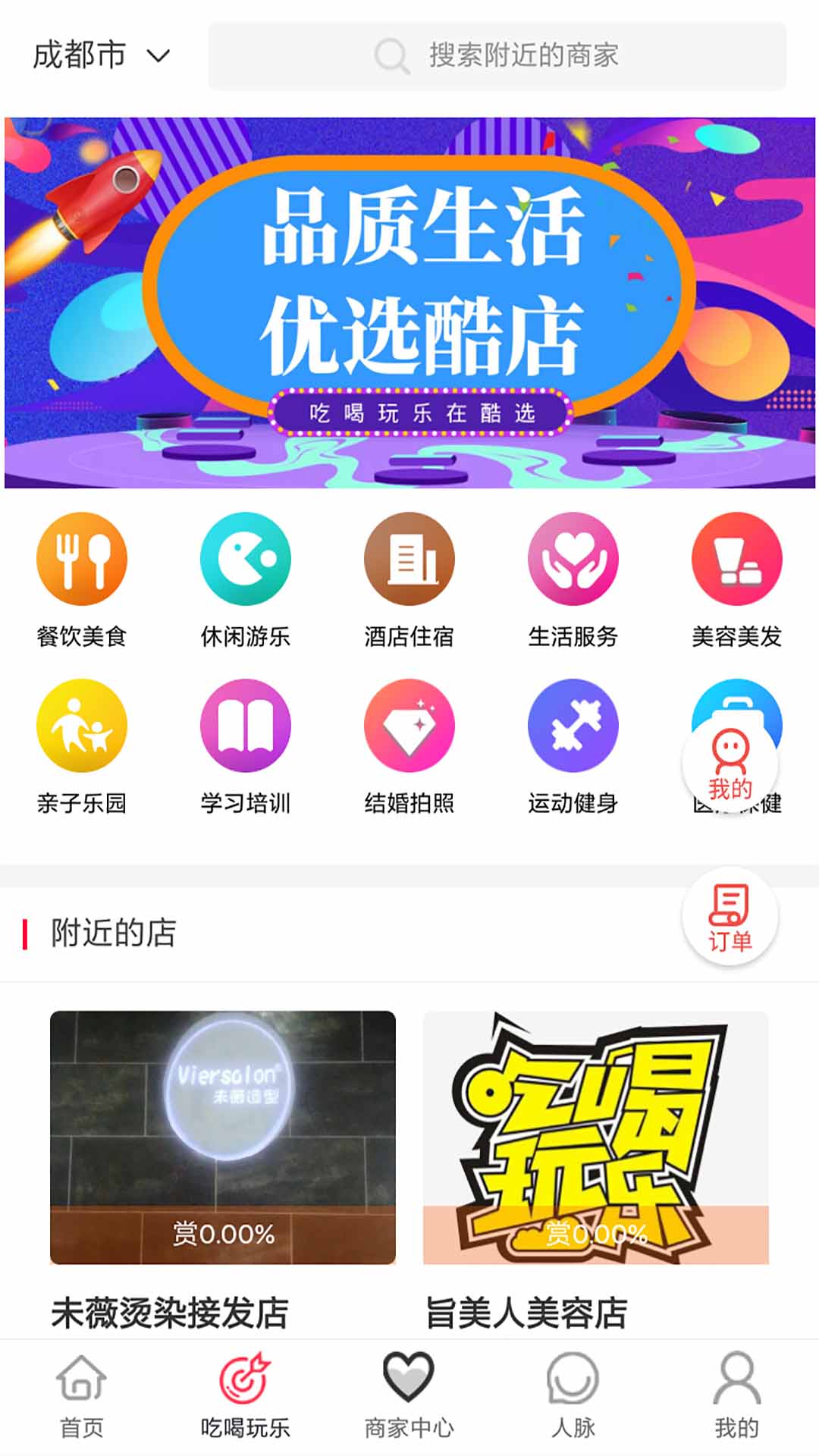
Task: Open the floating 订单 button
Action: (x=730, y=916)
